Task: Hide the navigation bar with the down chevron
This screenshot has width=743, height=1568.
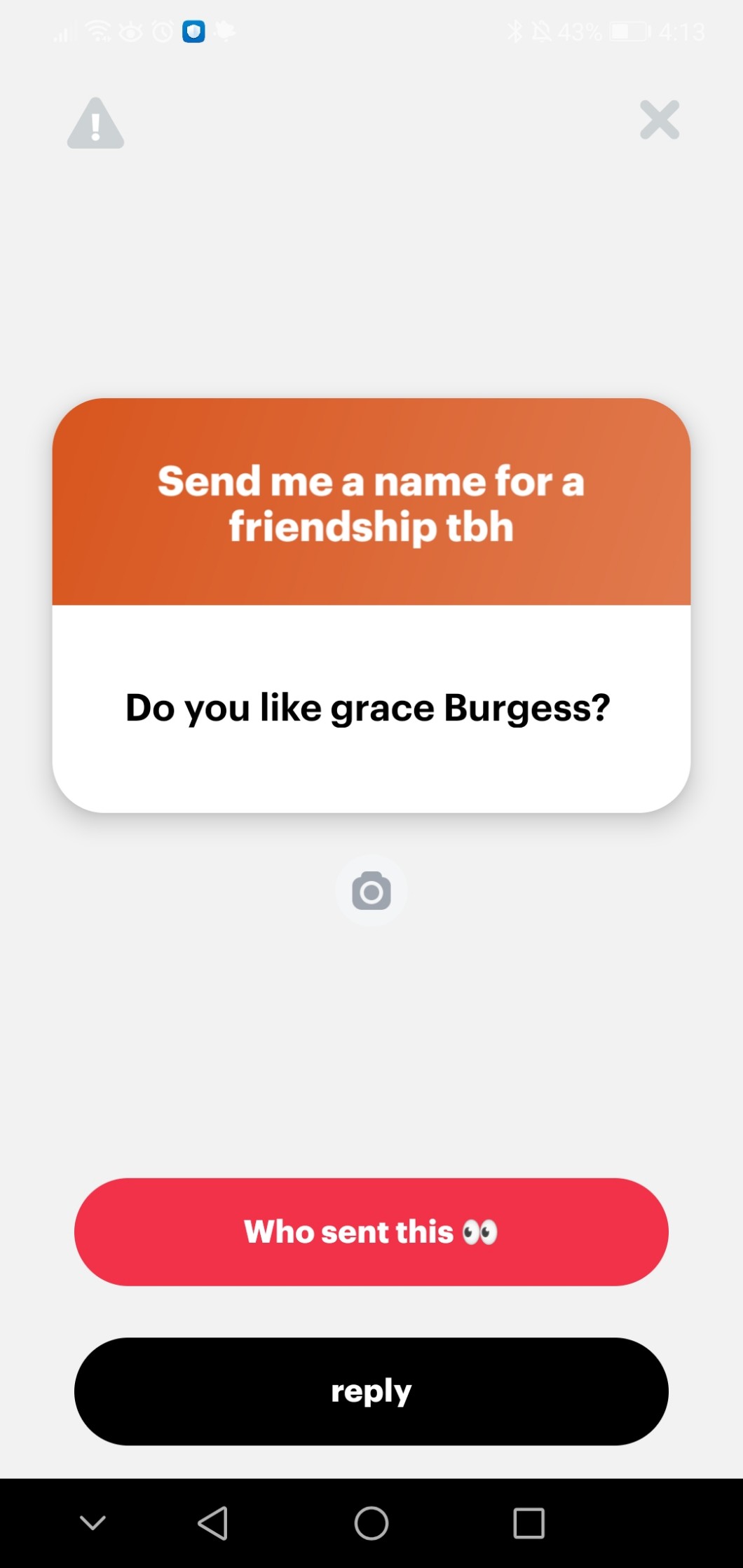Action: 93,1522
